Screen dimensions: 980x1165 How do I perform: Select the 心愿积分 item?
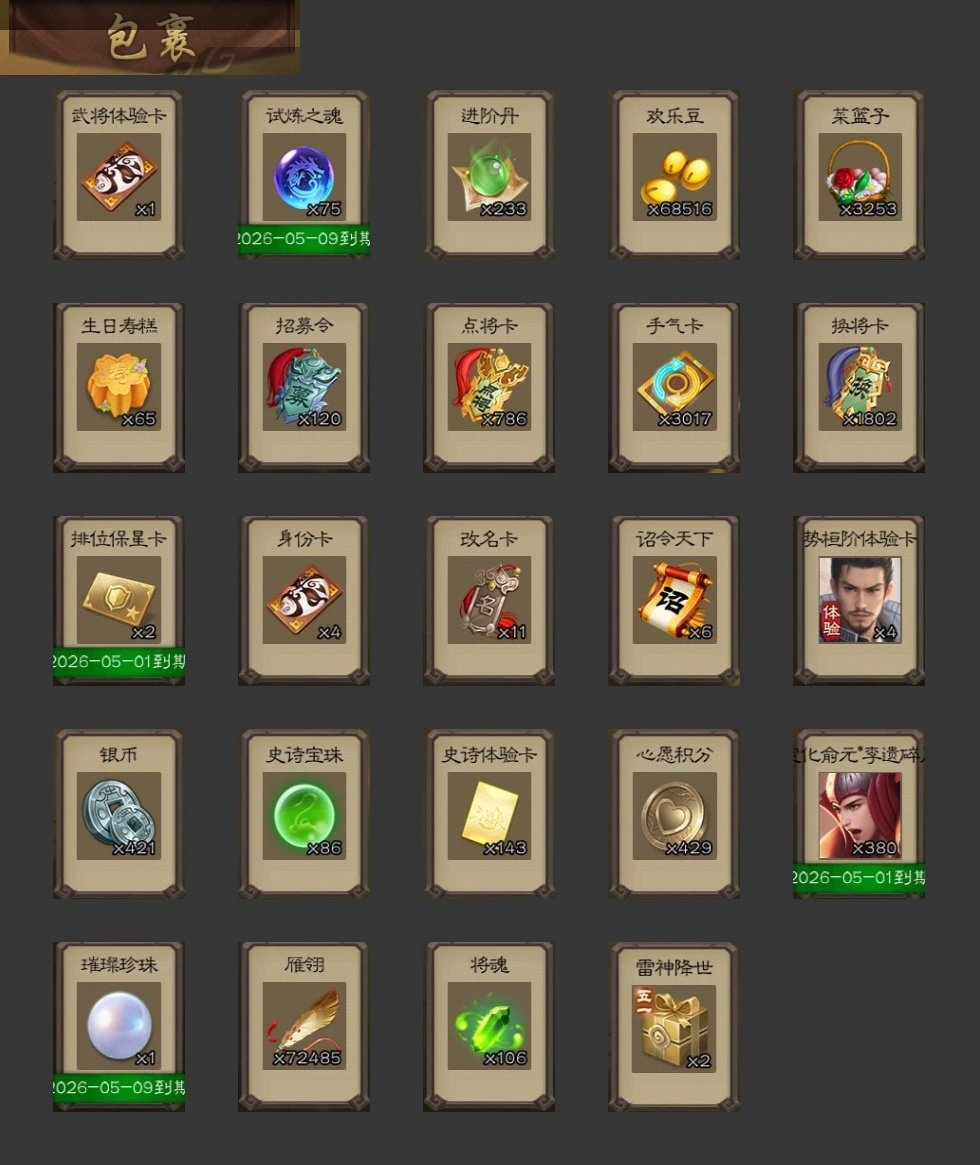(675, 815)
